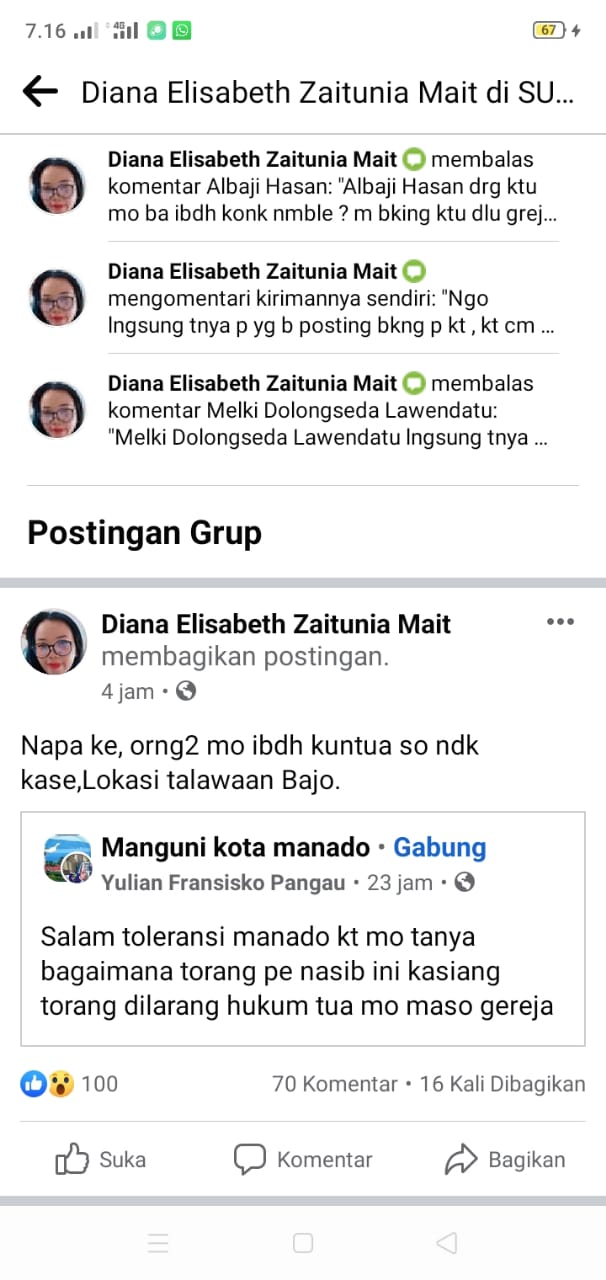This screenshot has height=1280, width=606.
Task: Open the shared post by Yulian Fransisko Pangau
Action: [300, 971]
